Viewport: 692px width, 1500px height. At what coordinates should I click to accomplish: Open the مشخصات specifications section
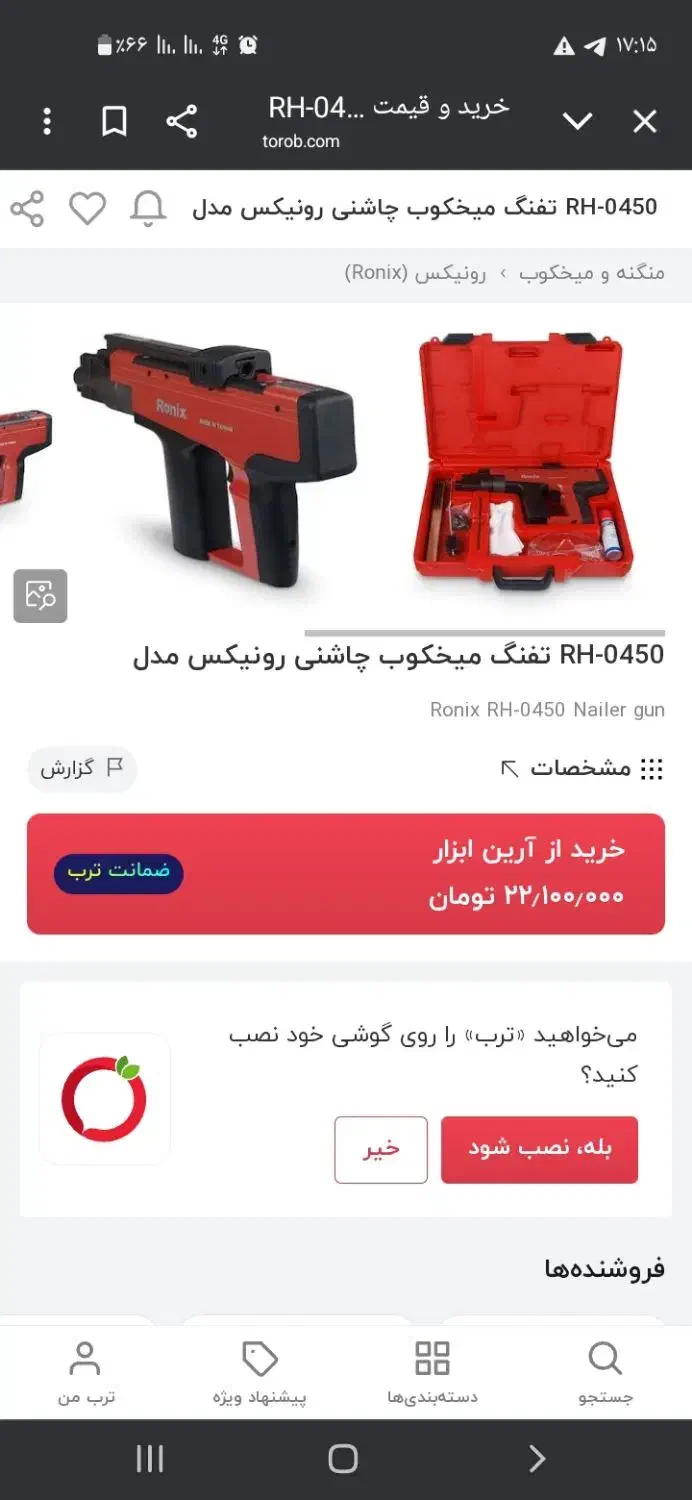582,768
